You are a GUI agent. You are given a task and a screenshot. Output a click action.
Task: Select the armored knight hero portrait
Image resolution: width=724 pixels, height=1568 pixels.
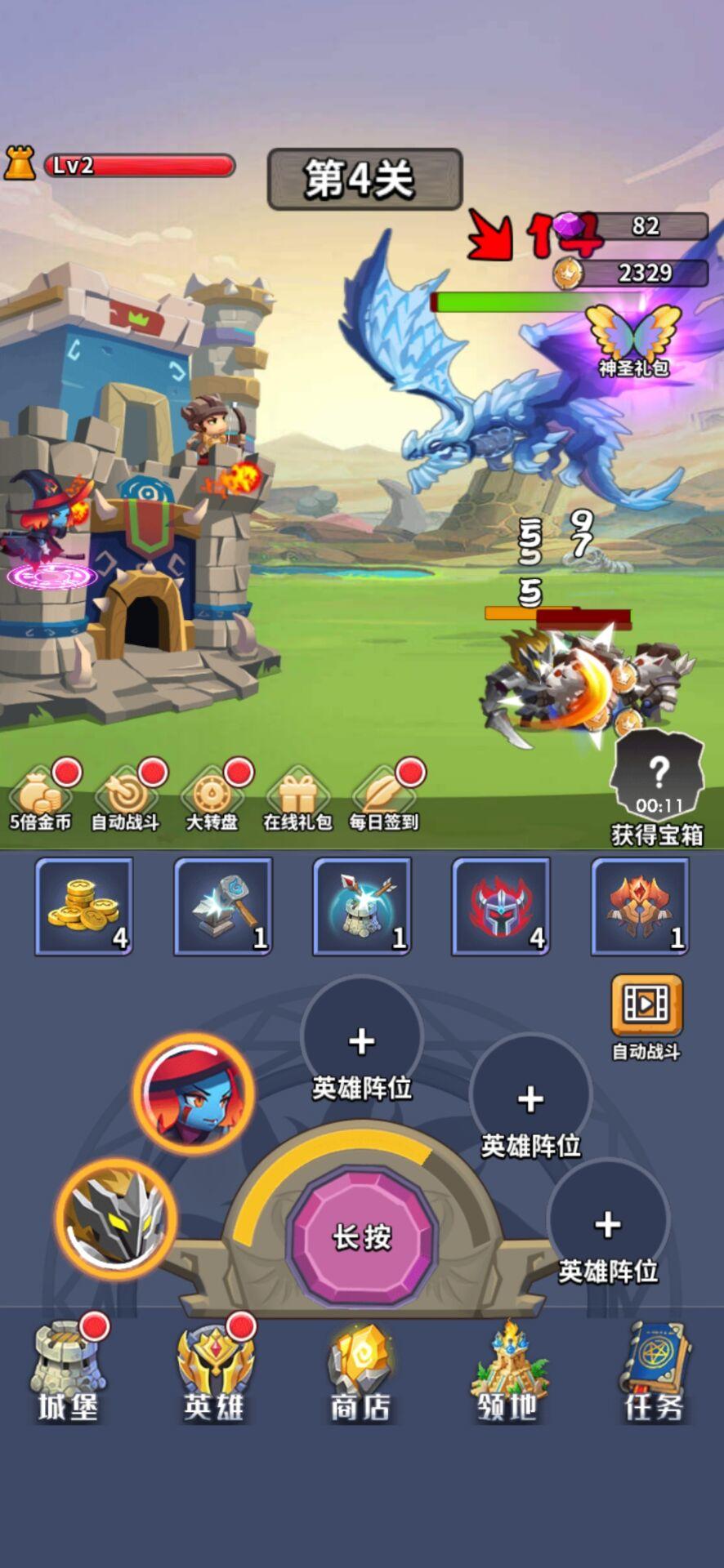point(116,1218)
